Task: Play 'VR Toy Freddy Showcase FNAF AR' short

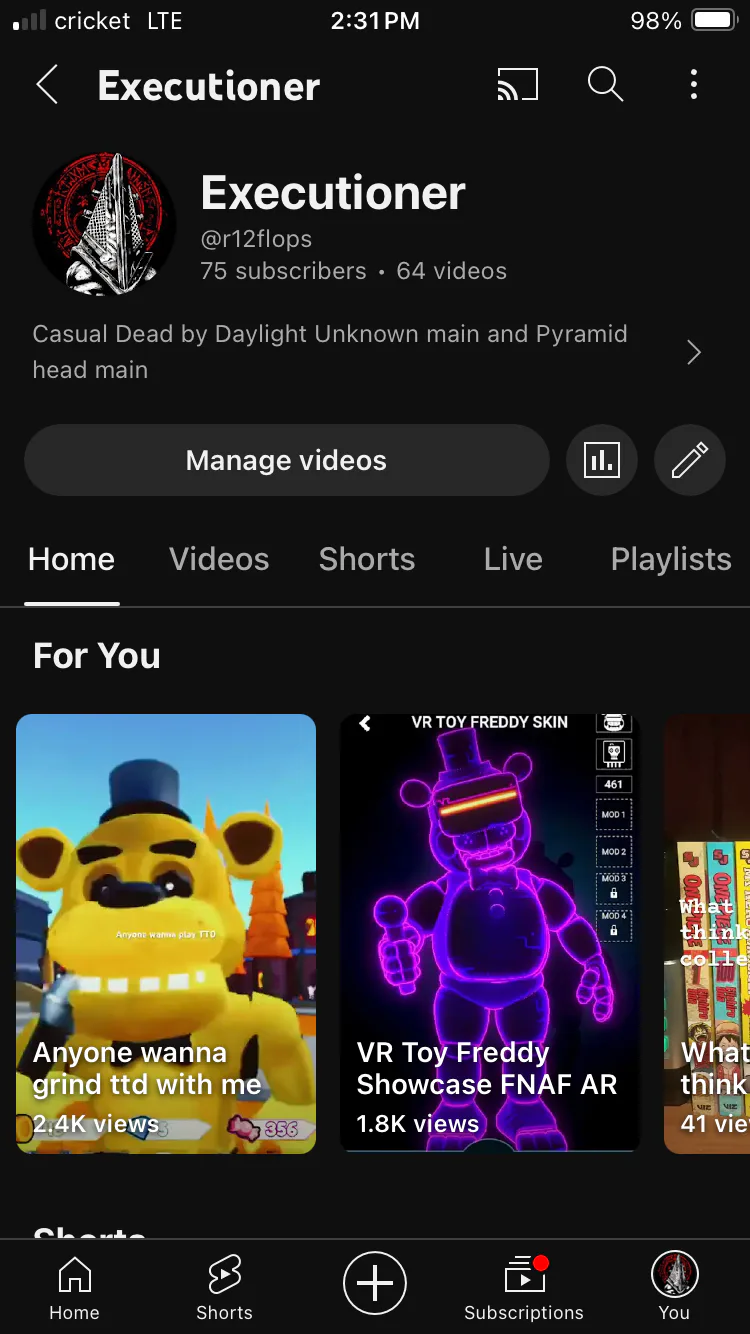Action: 490,933
